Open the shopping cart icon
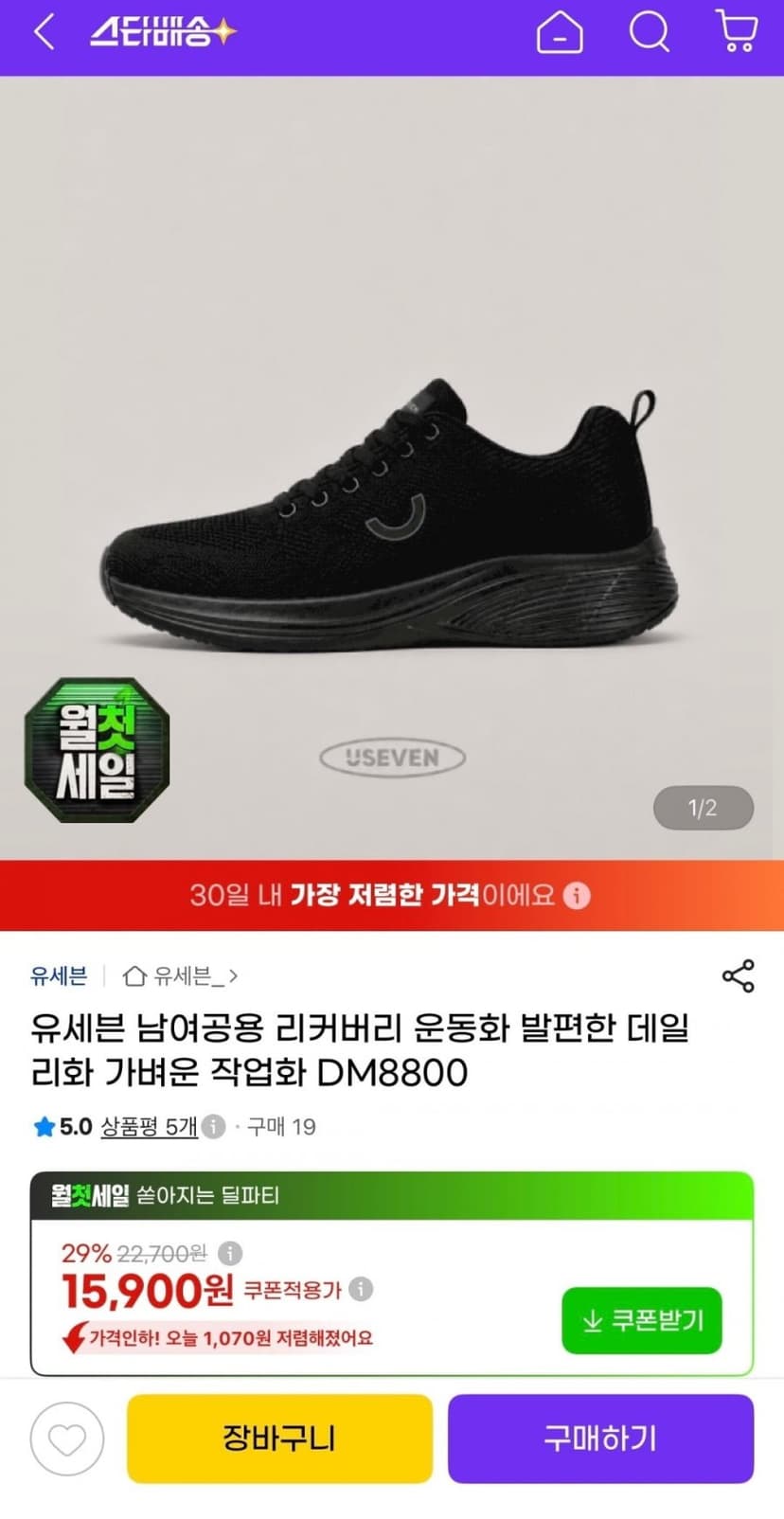Viewport: 784px width, 1519px height. point(736,32)
